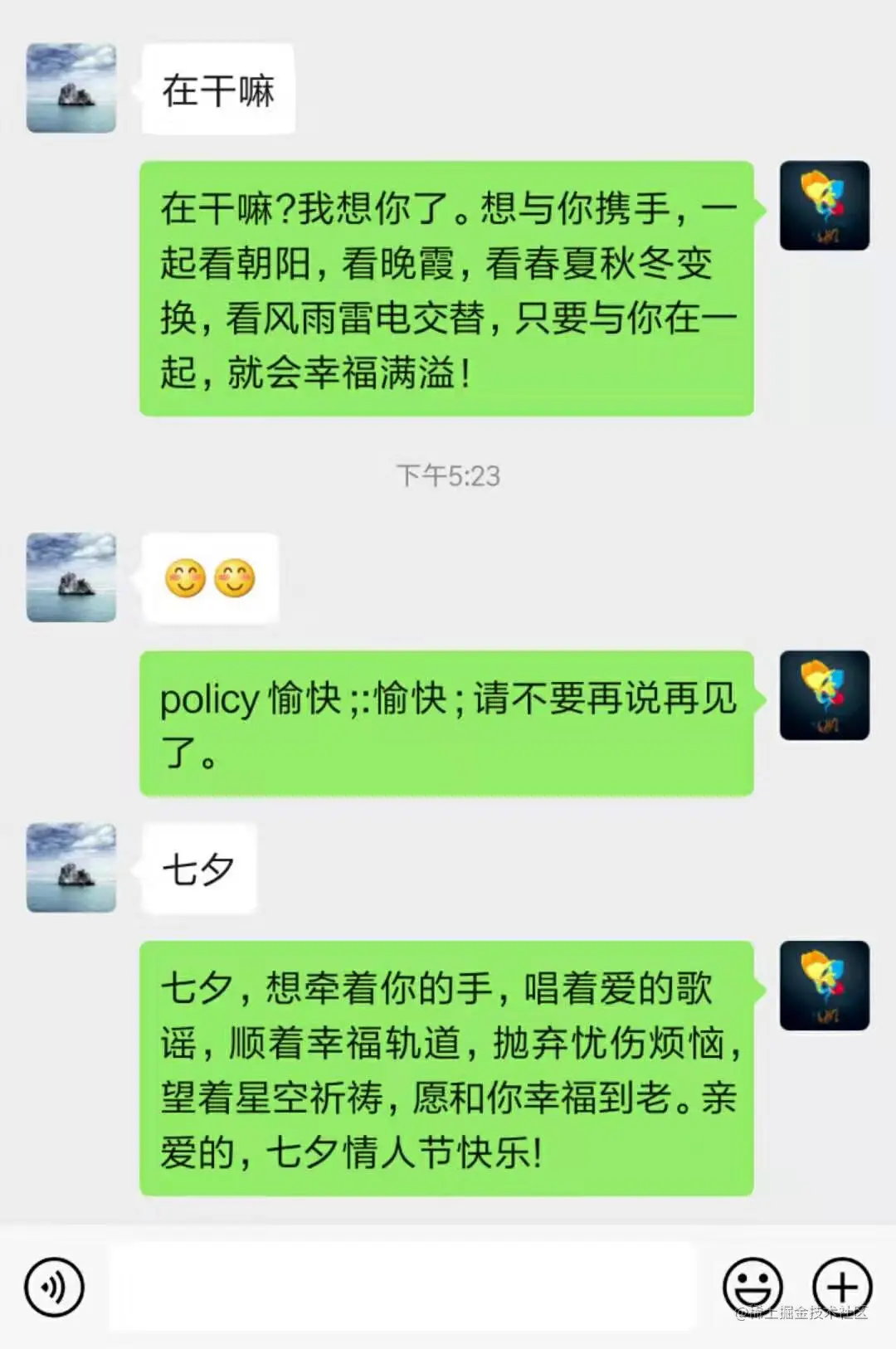
Task: Open contact avatar beside 七夕 message
Action: [71, 868]
